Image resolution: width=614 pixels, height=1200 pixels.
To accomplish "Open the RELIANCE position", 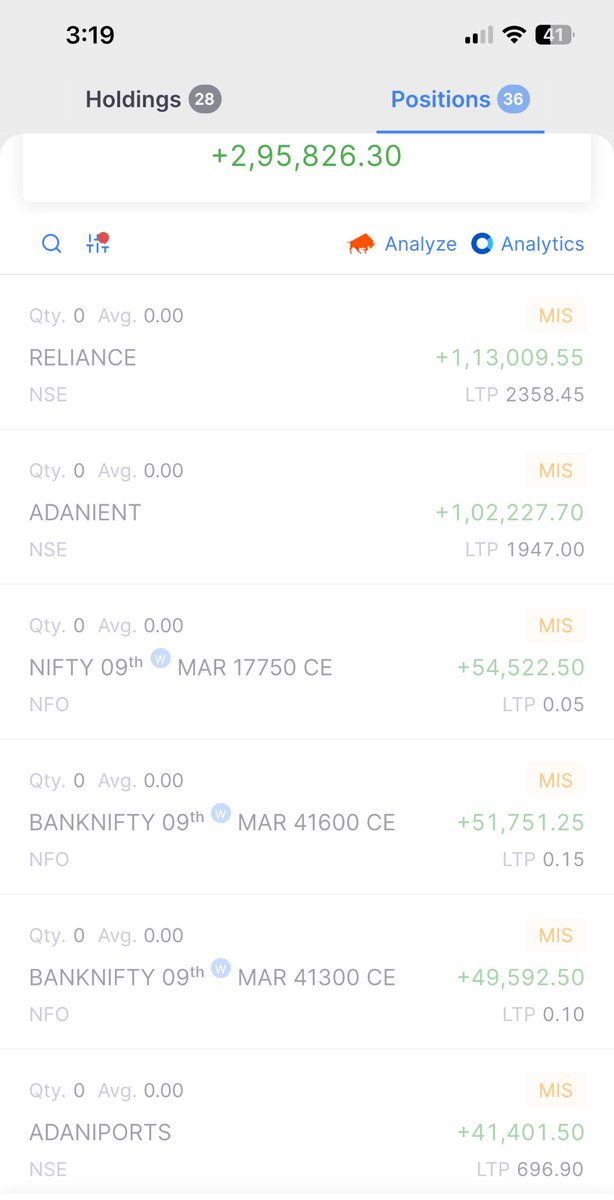I will 307,353.
